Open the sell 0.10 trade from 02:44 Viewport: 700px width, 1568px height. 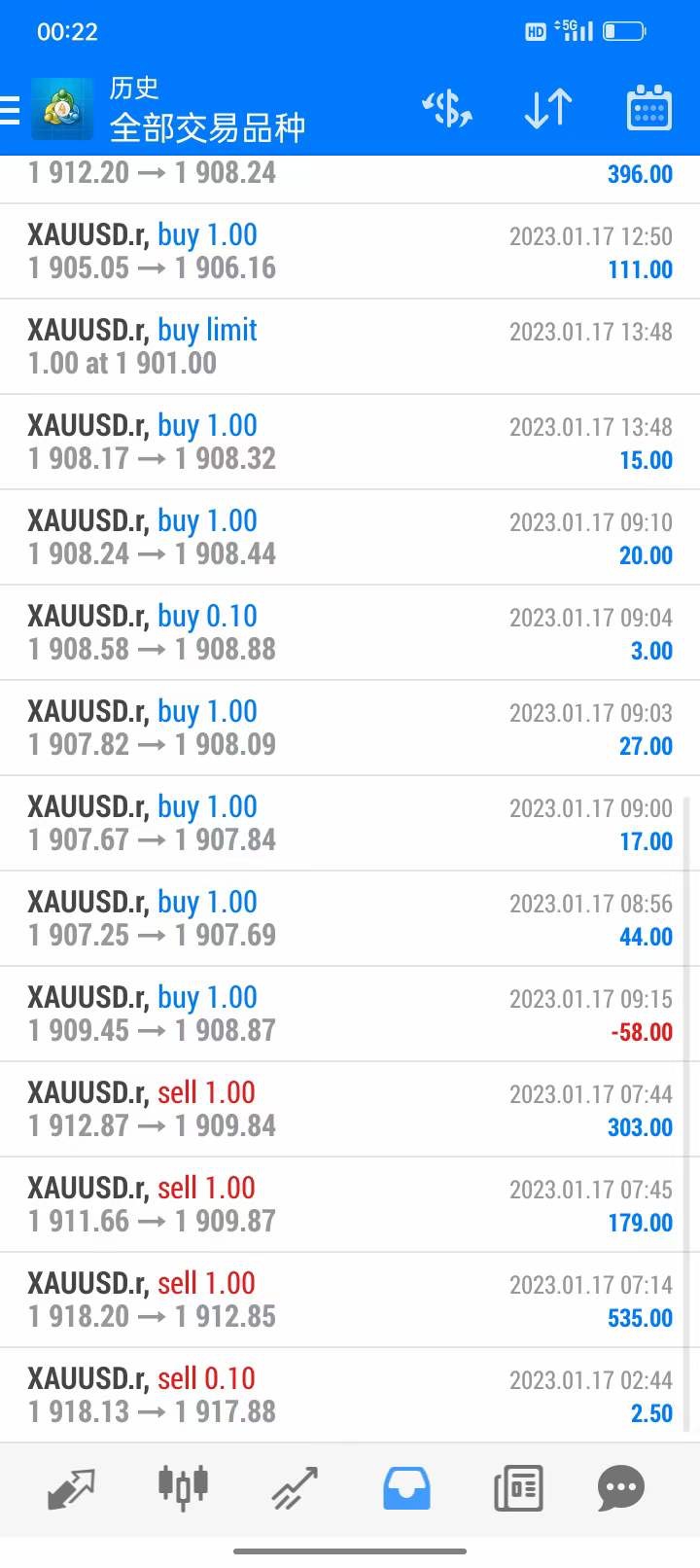click(x=350, y=1395)
